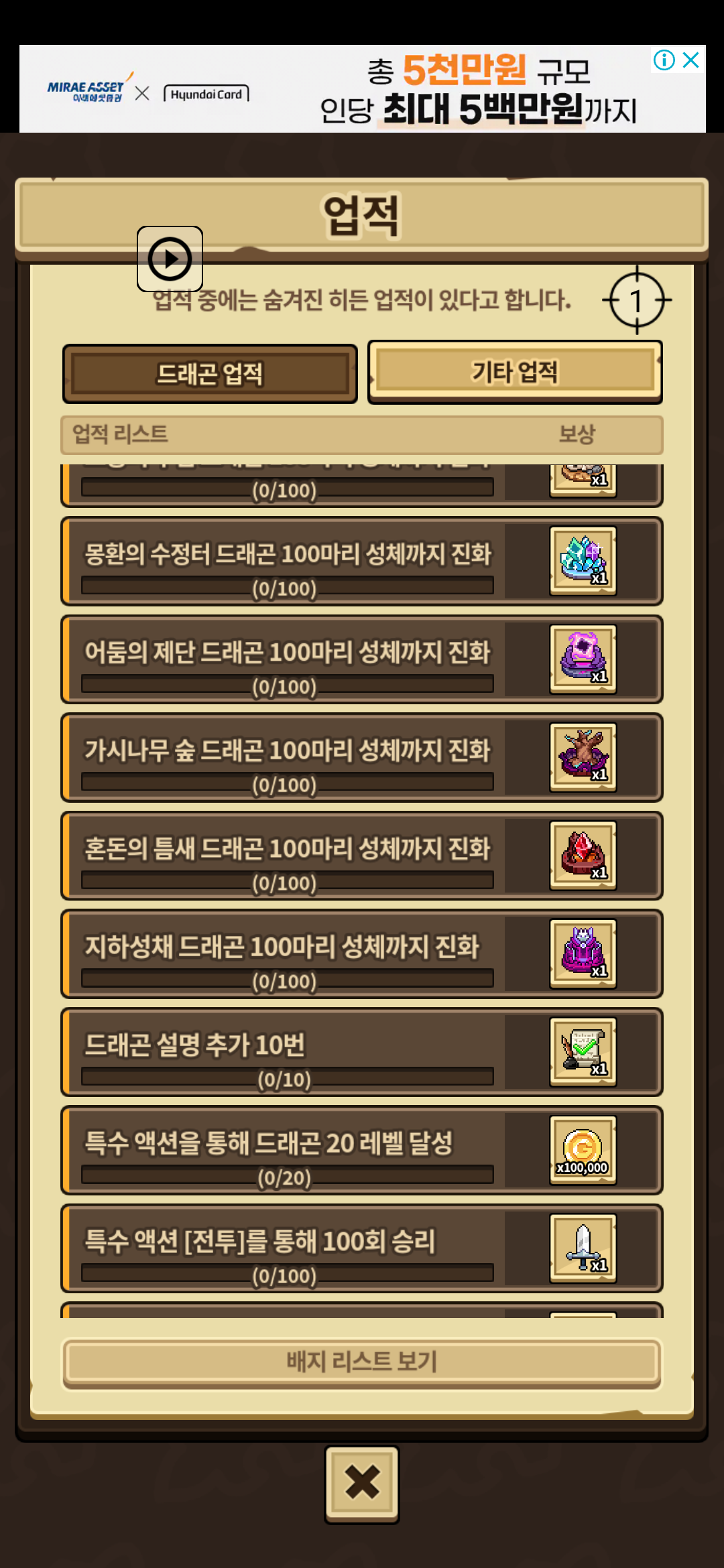Switch to the 드래곤 업적 tab
Image resolution: width=724 pixels, height=1568 pixels.
click(x=210, y=374)
